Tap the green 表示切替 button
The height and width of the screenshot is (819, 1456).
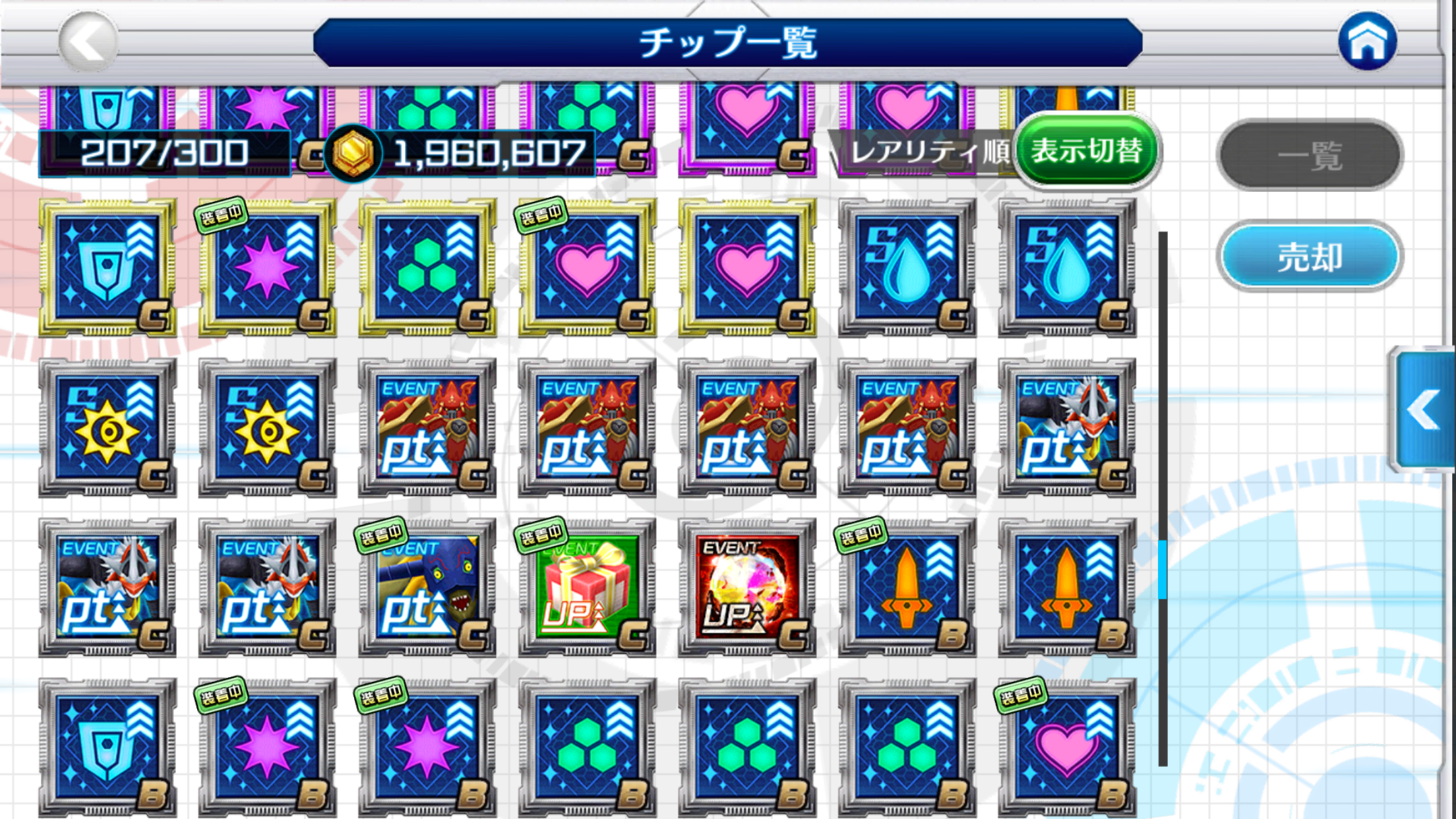click(x=1087, y=151)
